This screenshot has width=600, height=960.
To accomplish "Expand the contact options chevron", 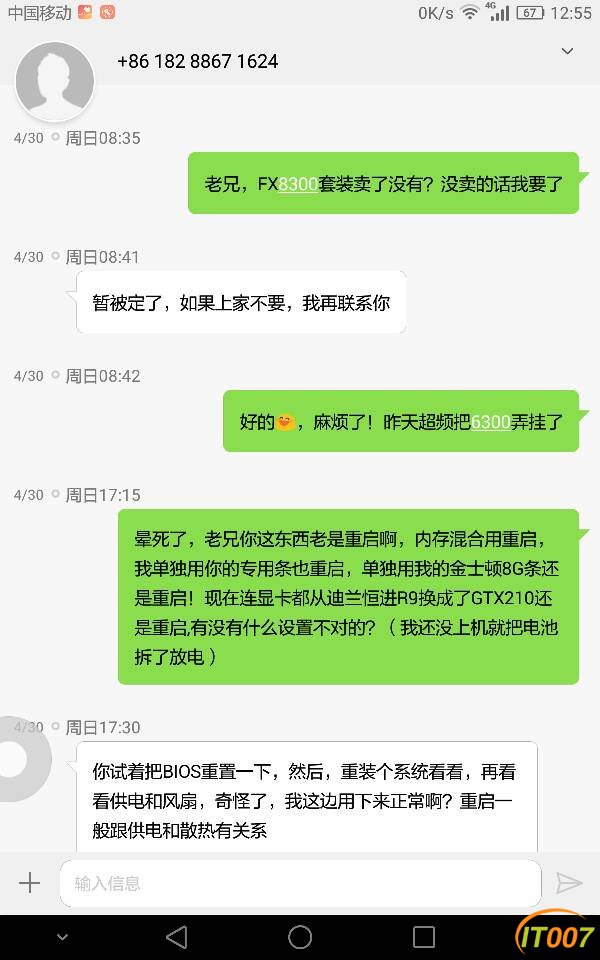I will [567, 51].
